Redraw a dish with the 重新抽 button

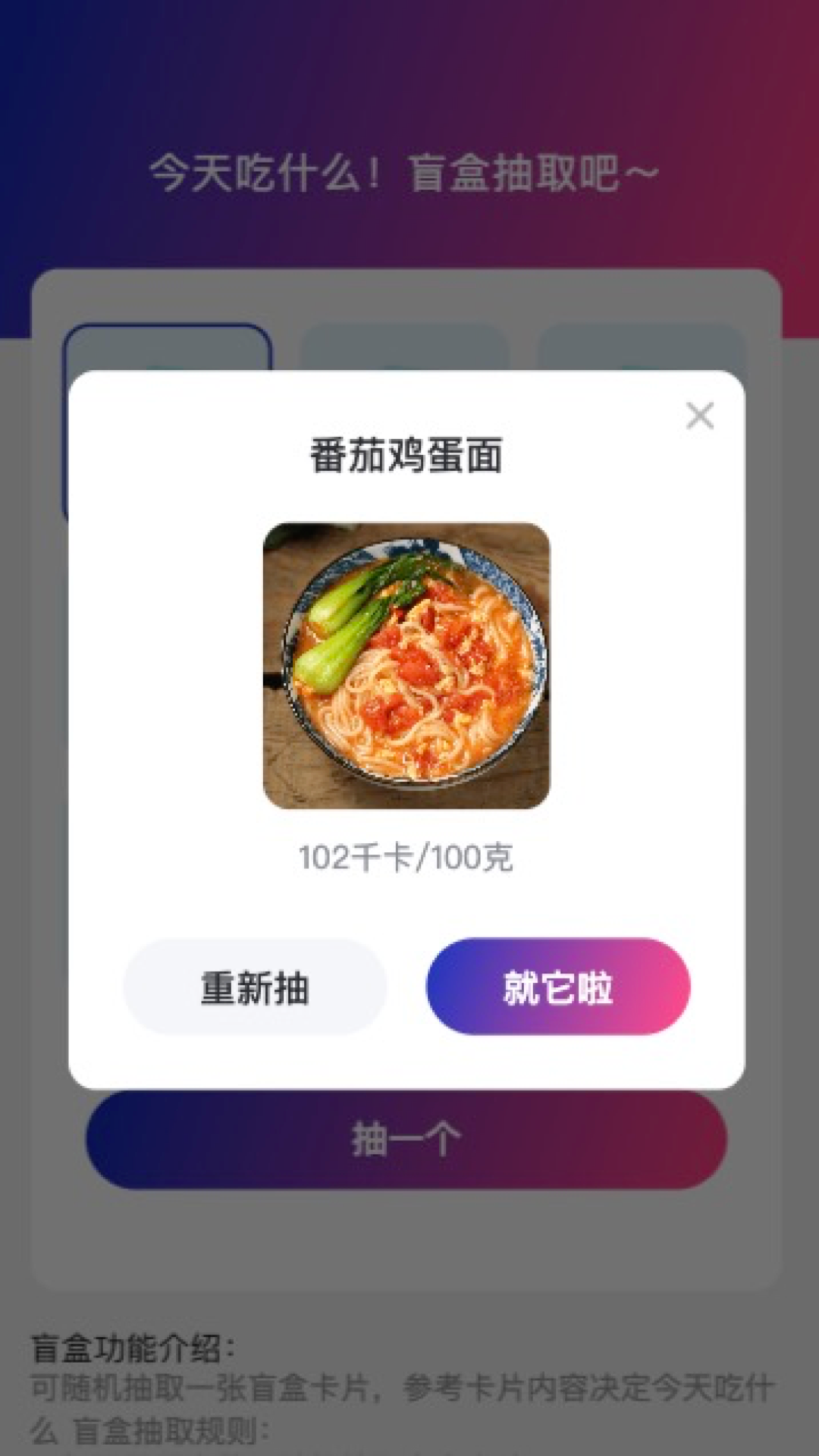pos(253,985)
